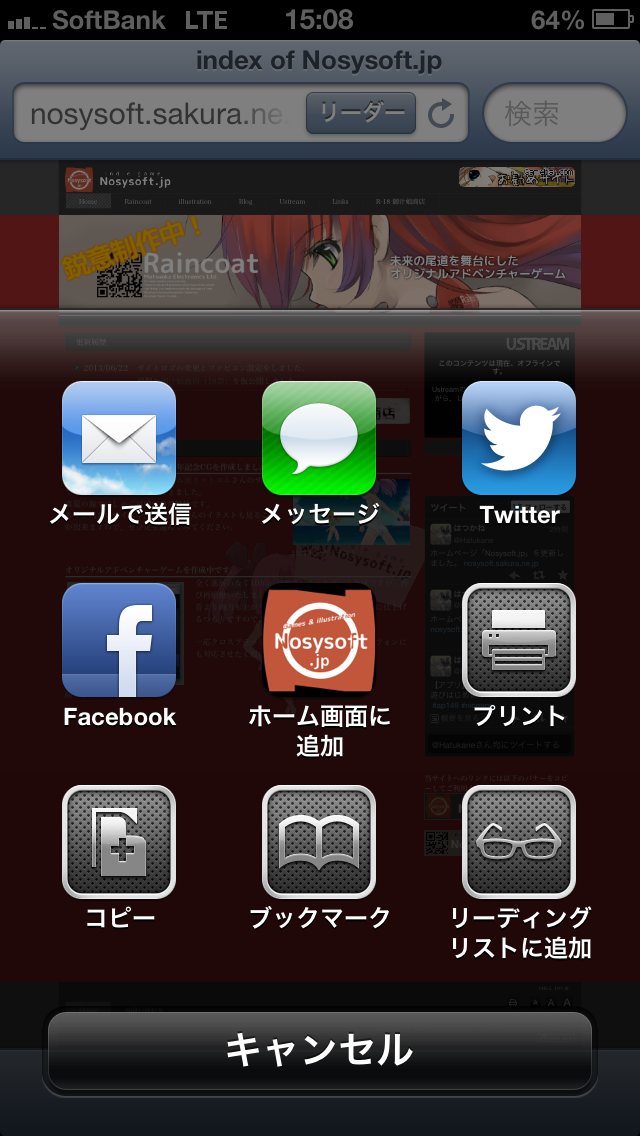Send the link through メッセージ
Viewport: 640px width, 1136px height.
[x=319, y=439]
